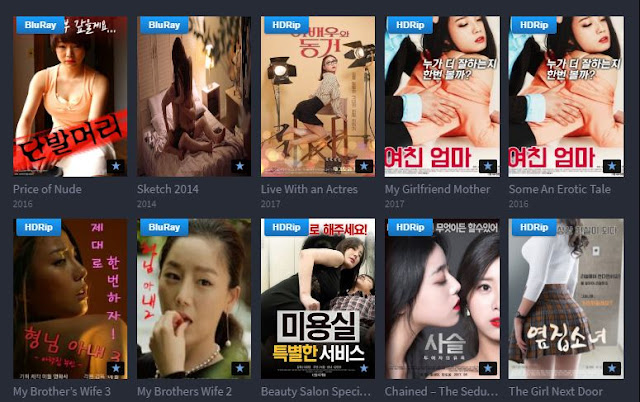The image size is (640, 402).
Task: Favorite Live With an Actres via star
Action: click(363, 166)
